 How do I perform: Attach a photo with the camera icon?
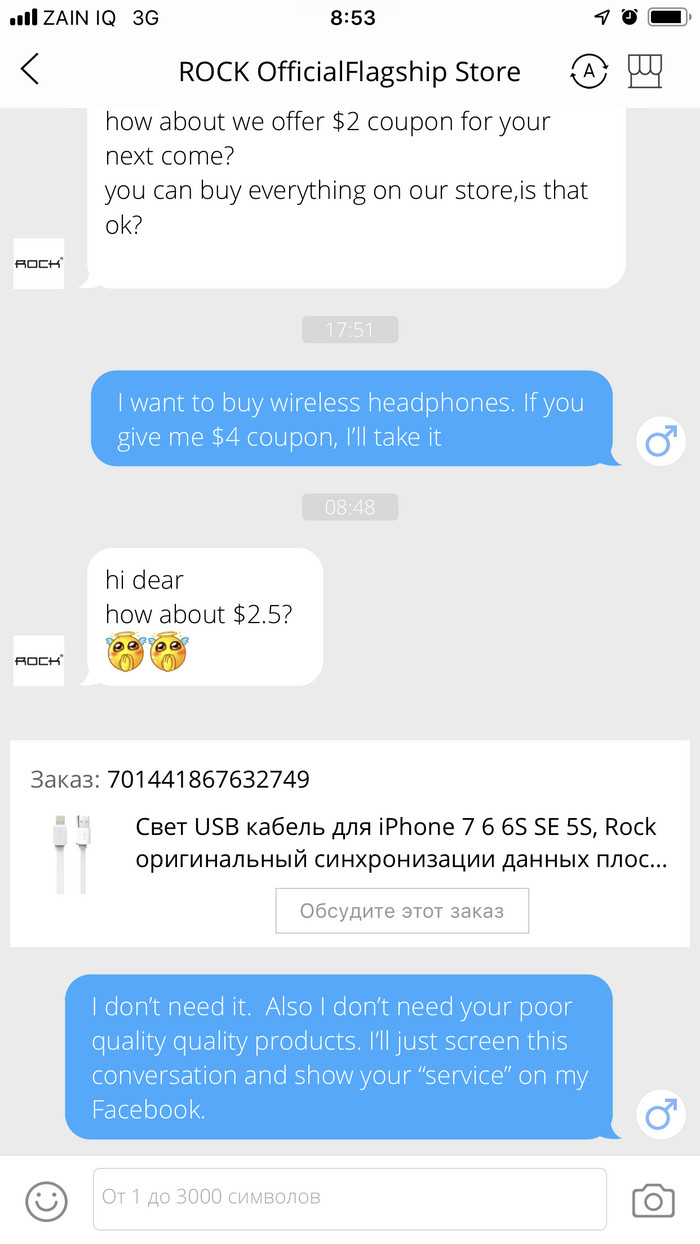point(652,1200)
